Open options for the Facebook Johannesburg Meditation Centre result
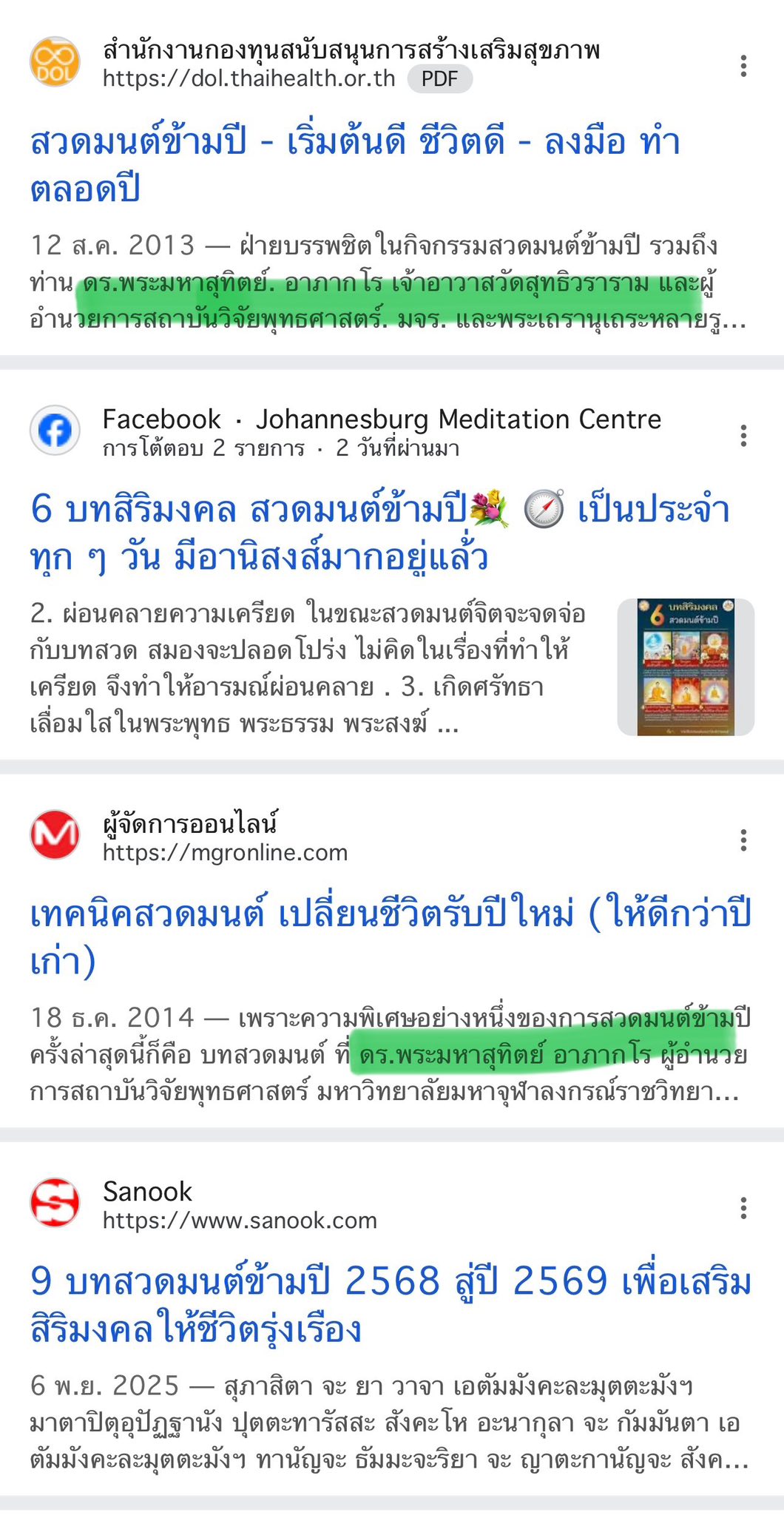The width and height of the screenshot is (784, 1515). pos(743,435)
